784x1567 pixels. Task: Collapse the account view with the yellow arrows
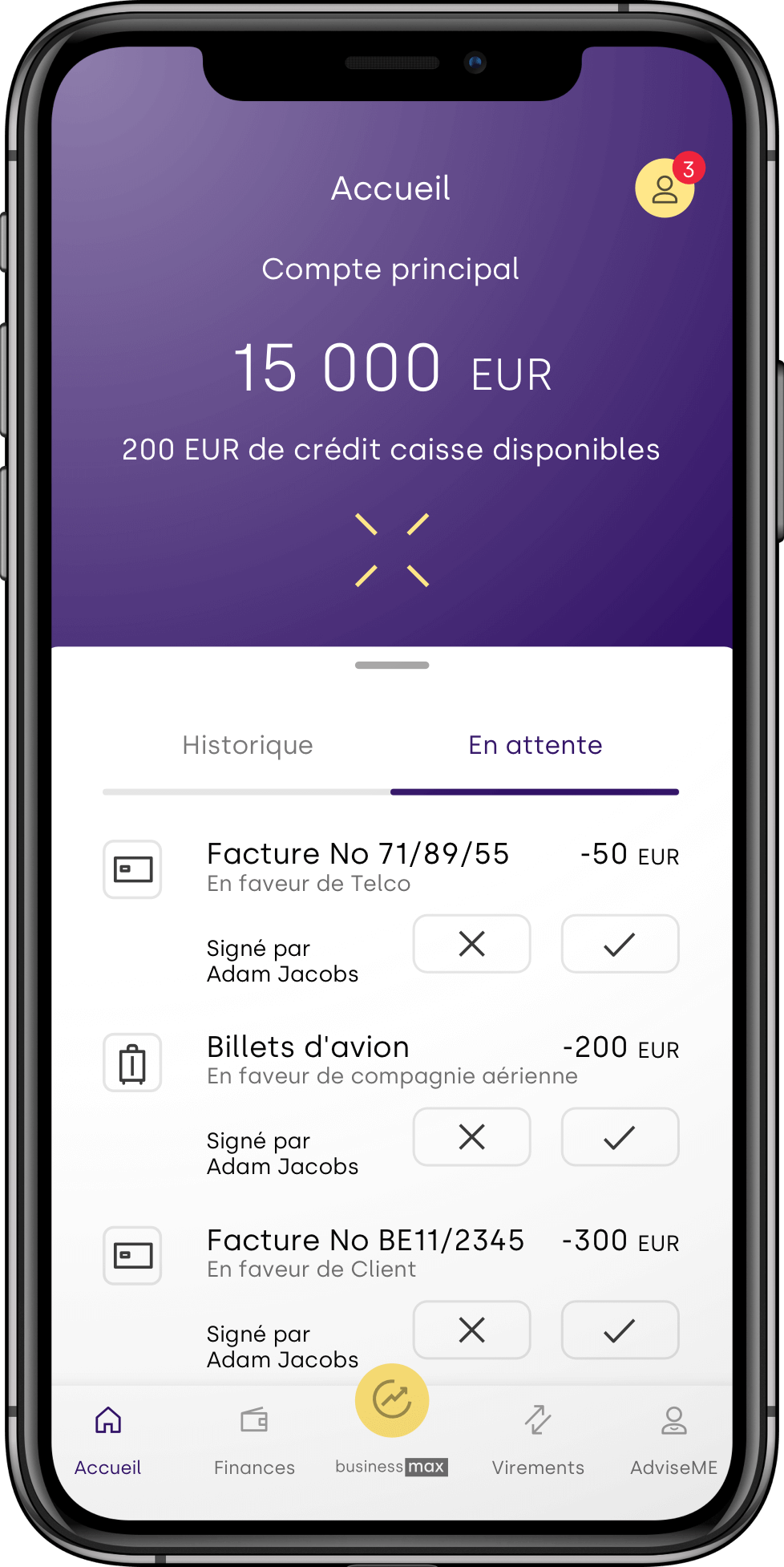click(x=392, y=550)
